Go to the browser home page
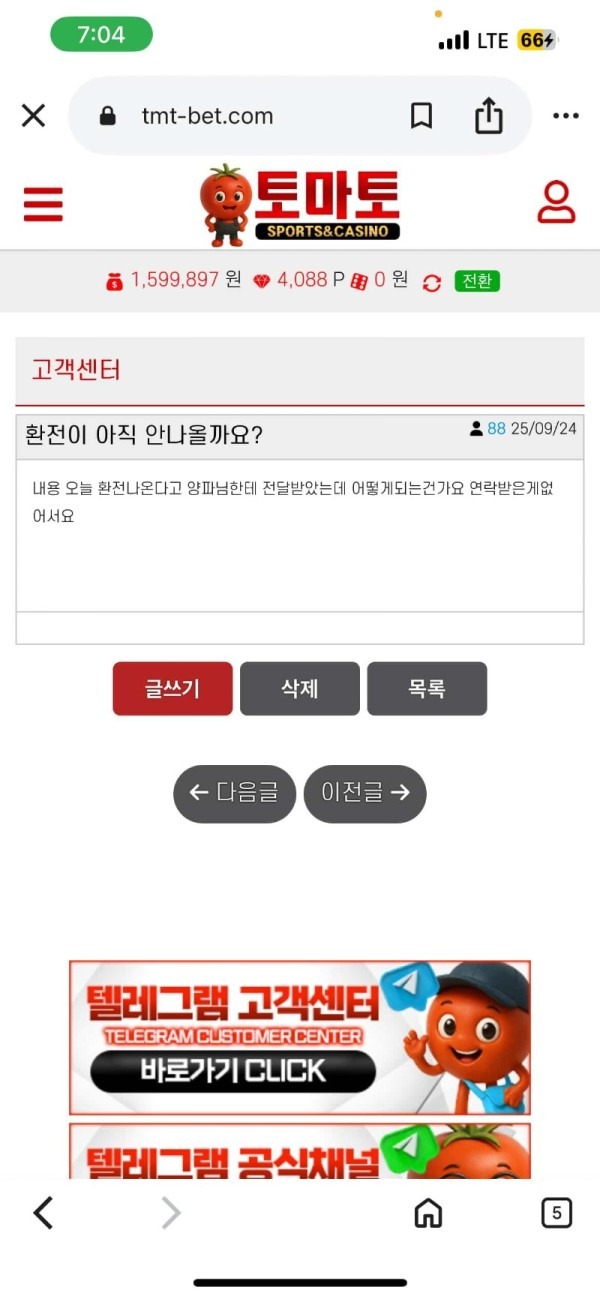600x1299 pixels. (x=428, y=1213)
